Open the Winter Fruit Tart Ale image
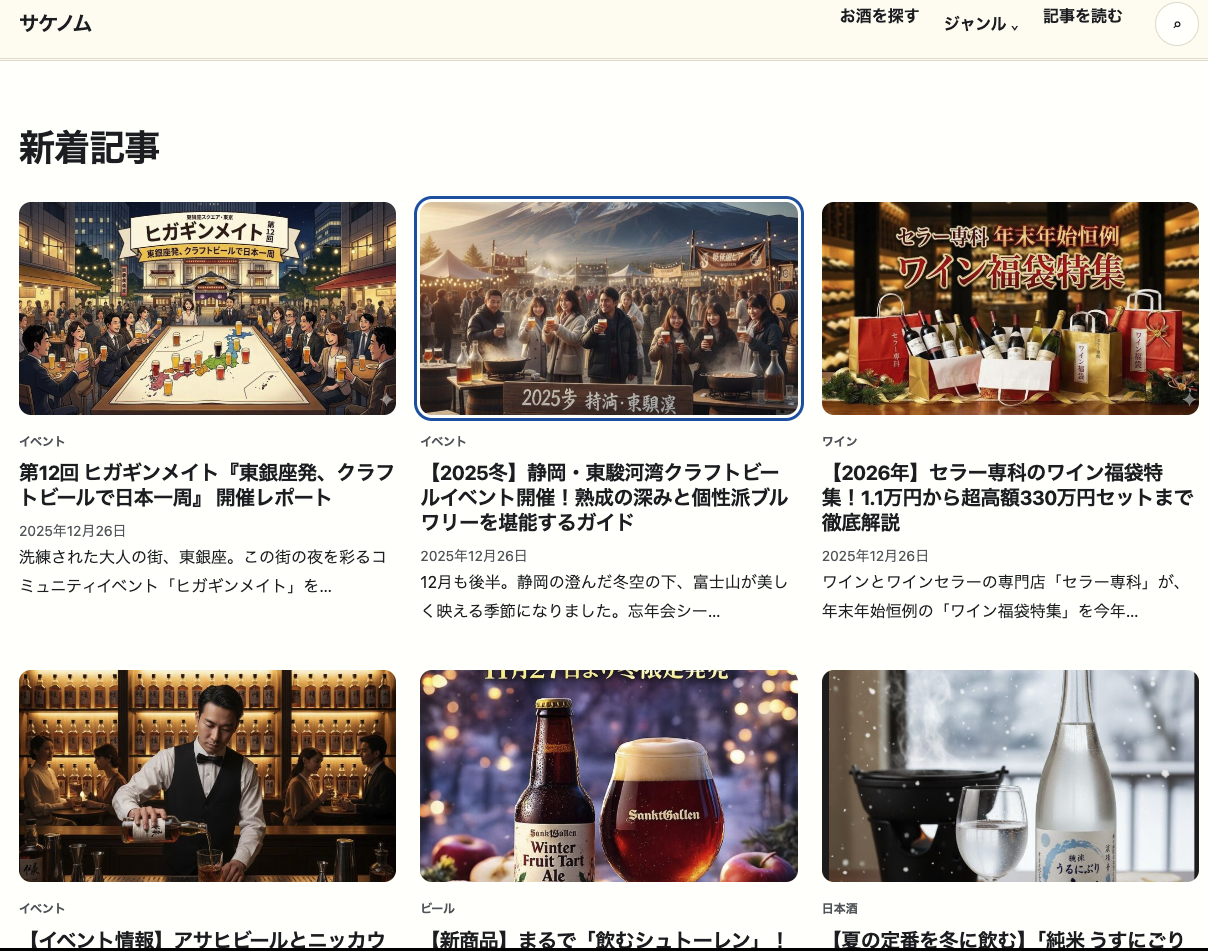This screenshot has height=951, width=1208. (x=609, y=776)
